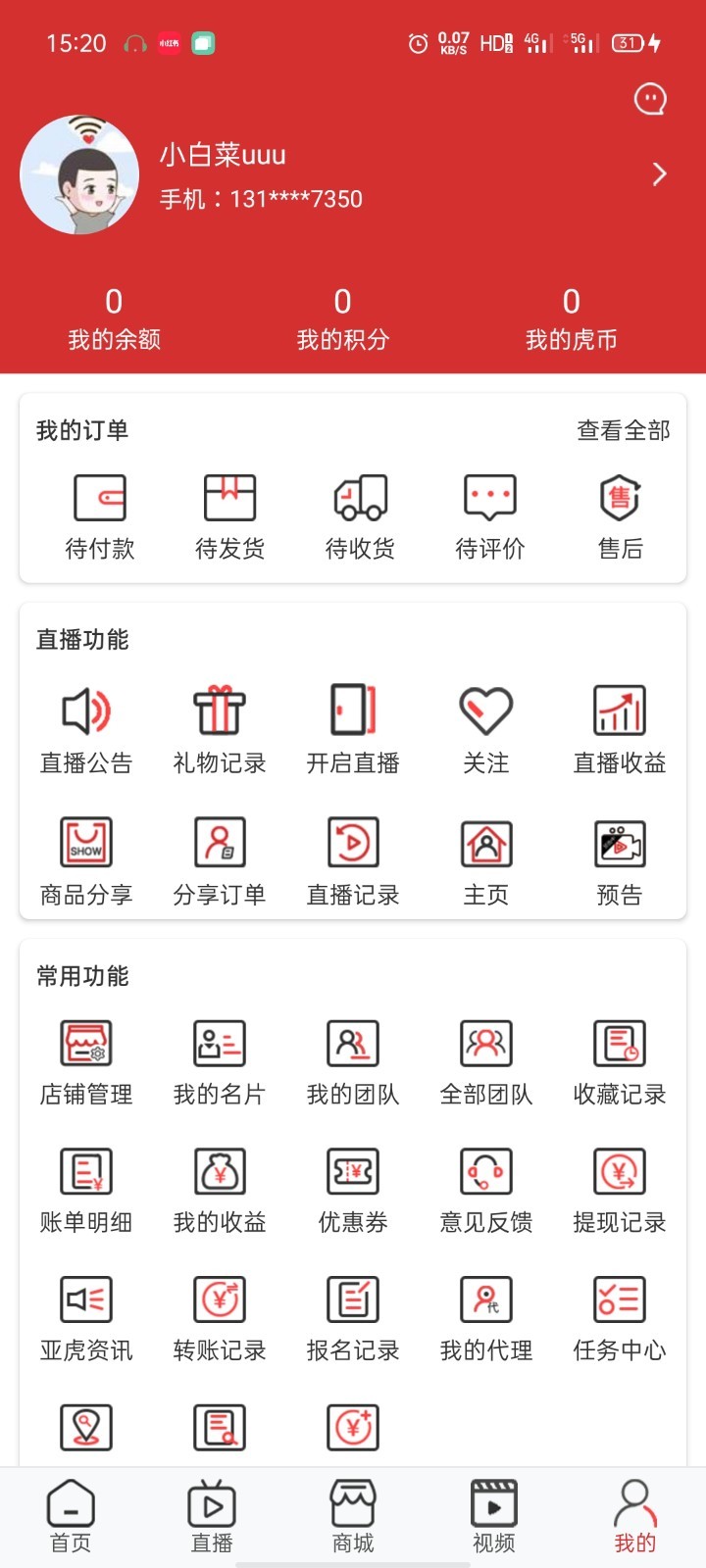Open profile details via the arrow

[x=659, y=174]
